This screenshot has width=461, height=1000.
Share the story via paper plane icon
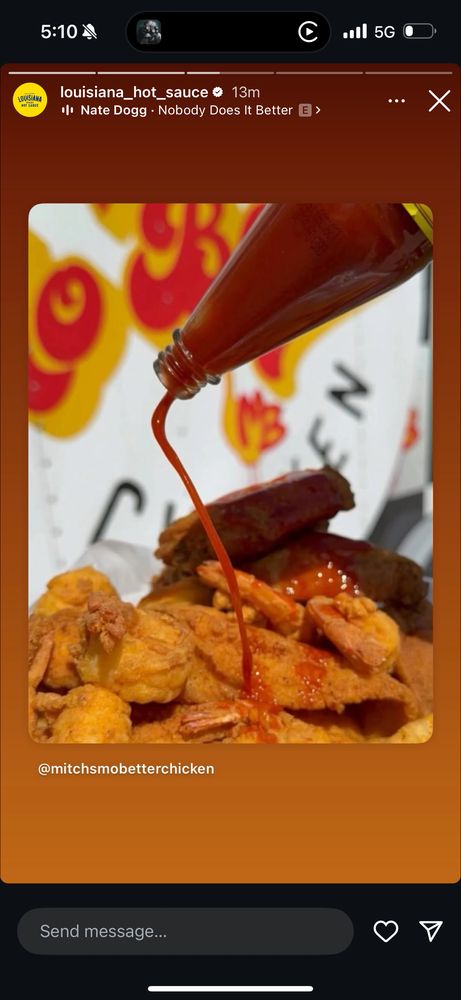(x=431, y=931)
